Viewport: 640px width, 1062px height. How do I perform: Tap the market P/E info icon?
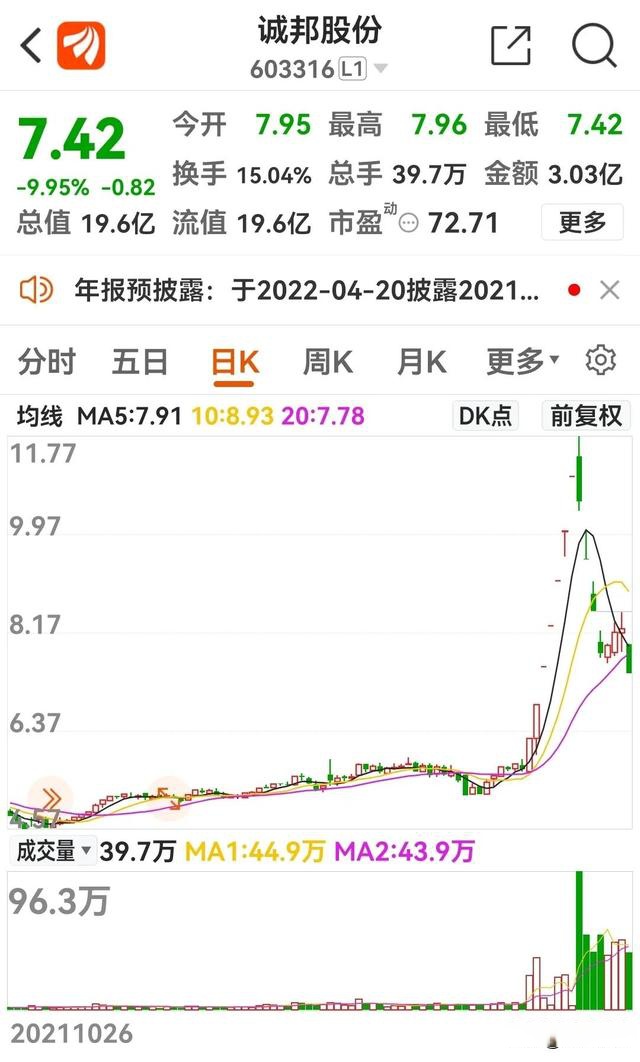pyautogui.click(x=408, y=223)
